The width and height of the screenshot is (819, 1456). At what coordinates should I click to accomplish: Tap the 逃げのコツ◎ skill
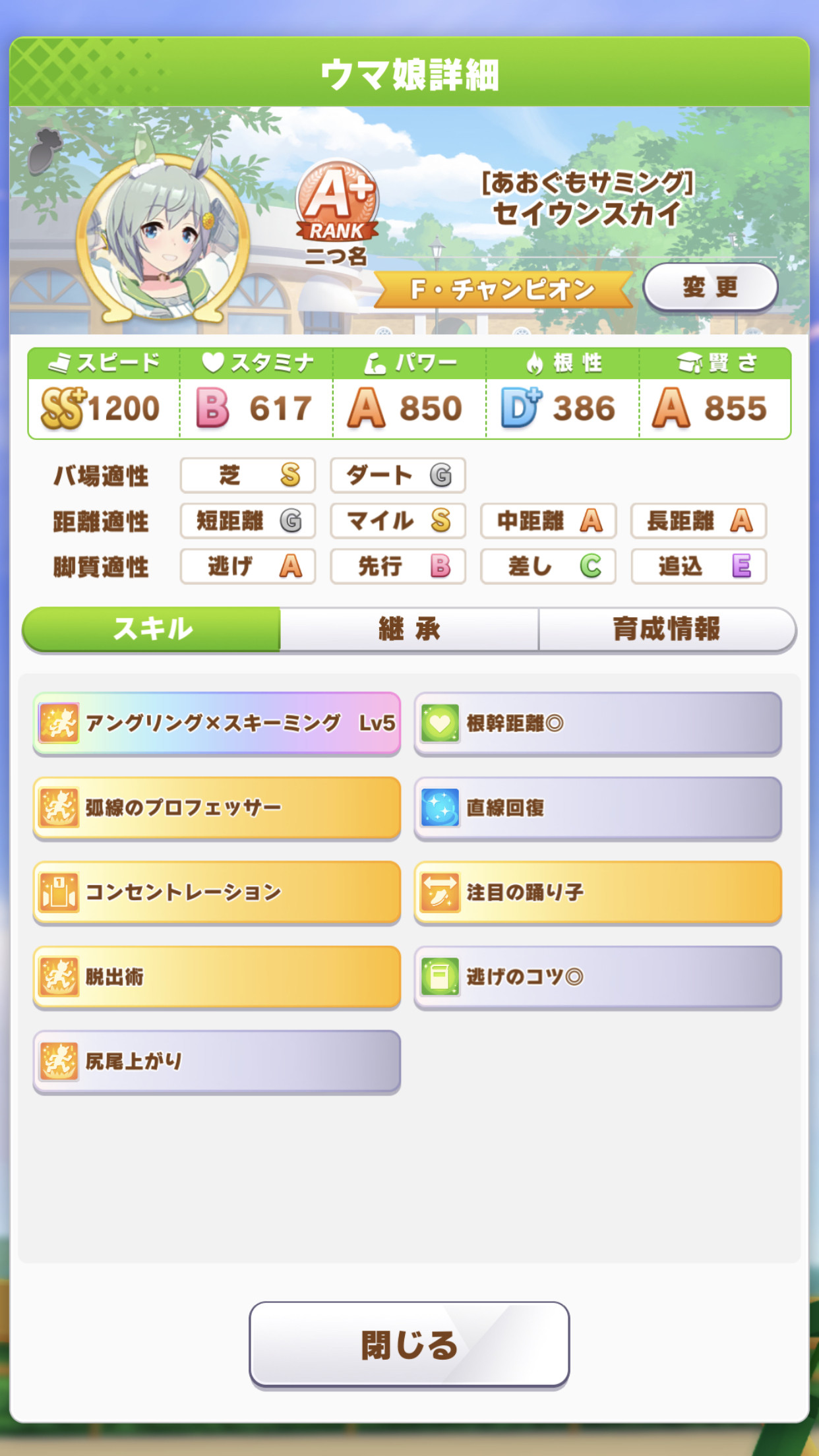[x=597, y=977]
